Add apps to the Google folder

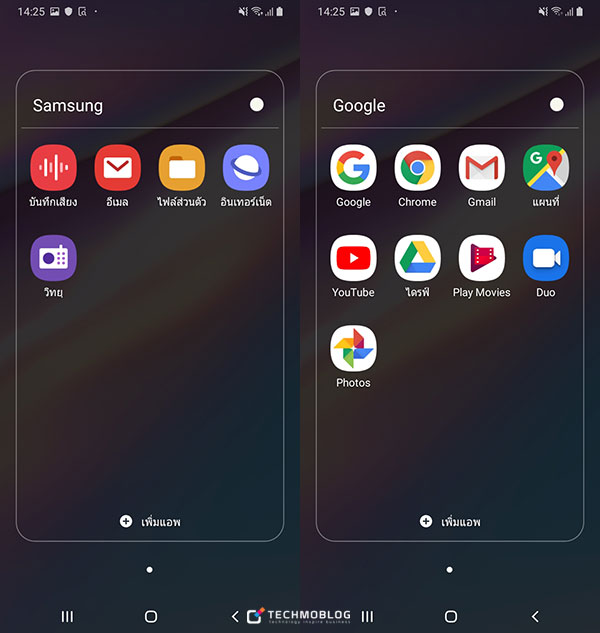tap(450, 521)
